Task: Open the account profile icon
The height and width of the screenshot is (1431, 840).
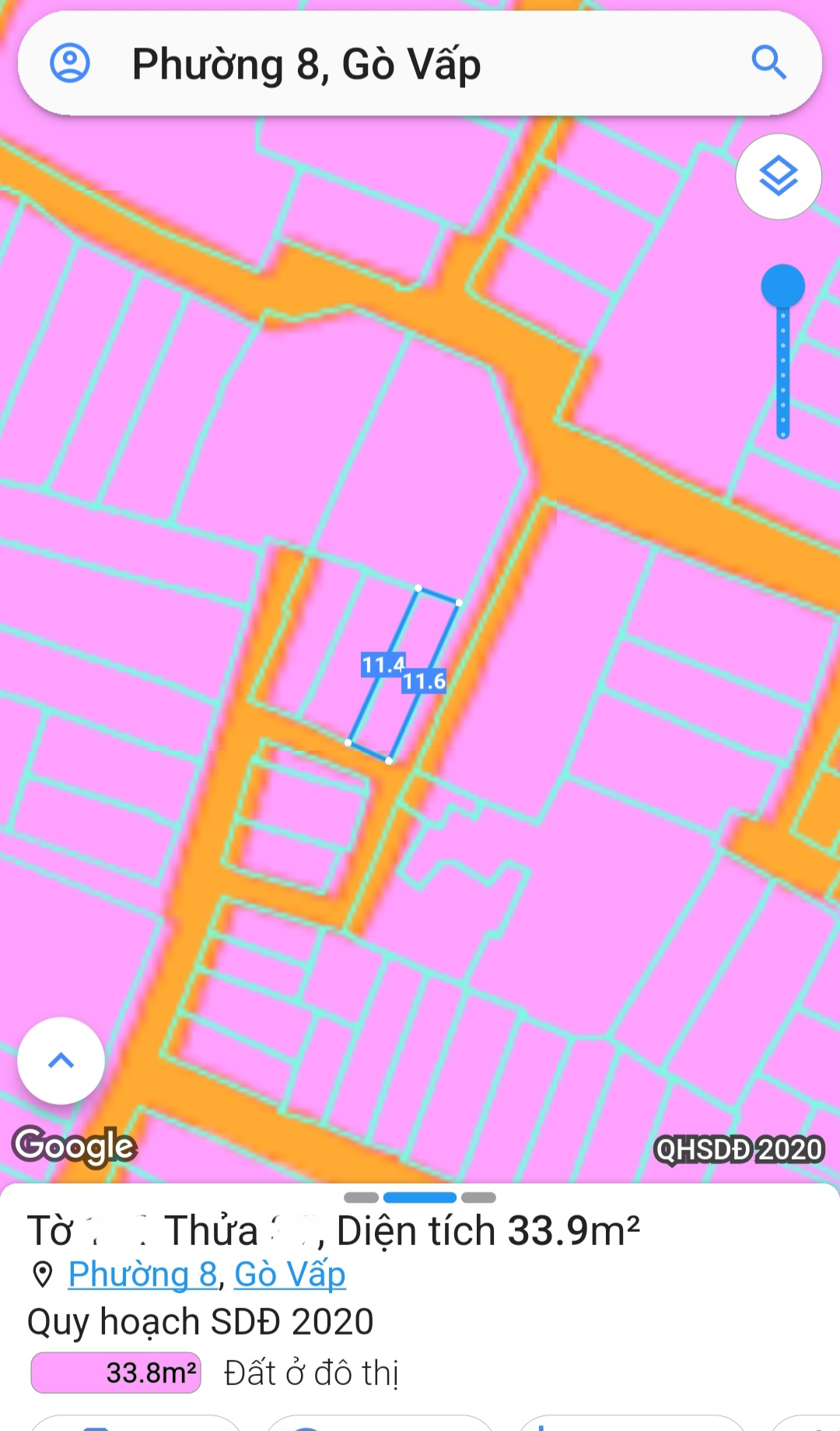Action: (70, 63)
